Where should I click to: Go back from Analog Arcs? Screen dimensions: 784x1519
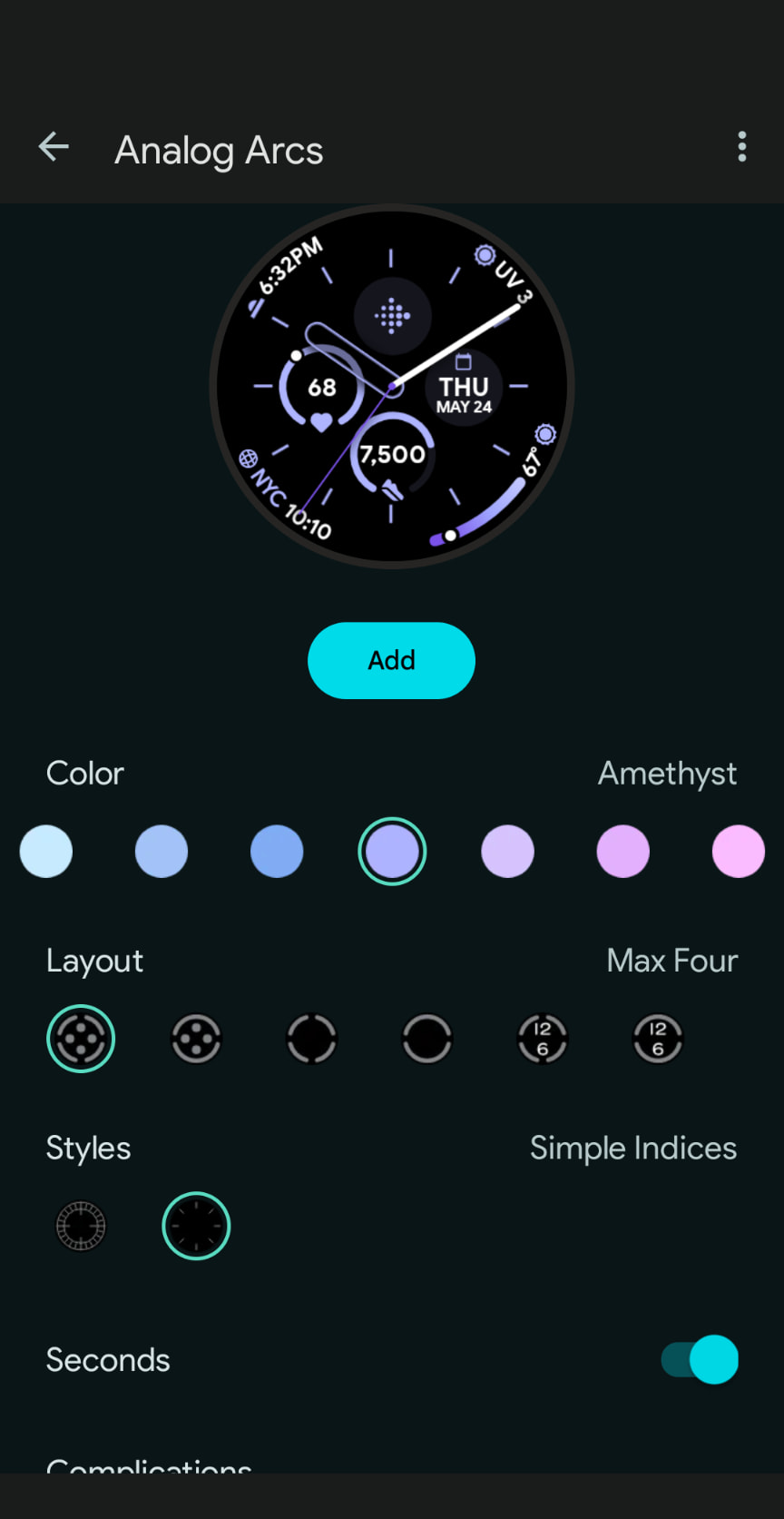54,147
